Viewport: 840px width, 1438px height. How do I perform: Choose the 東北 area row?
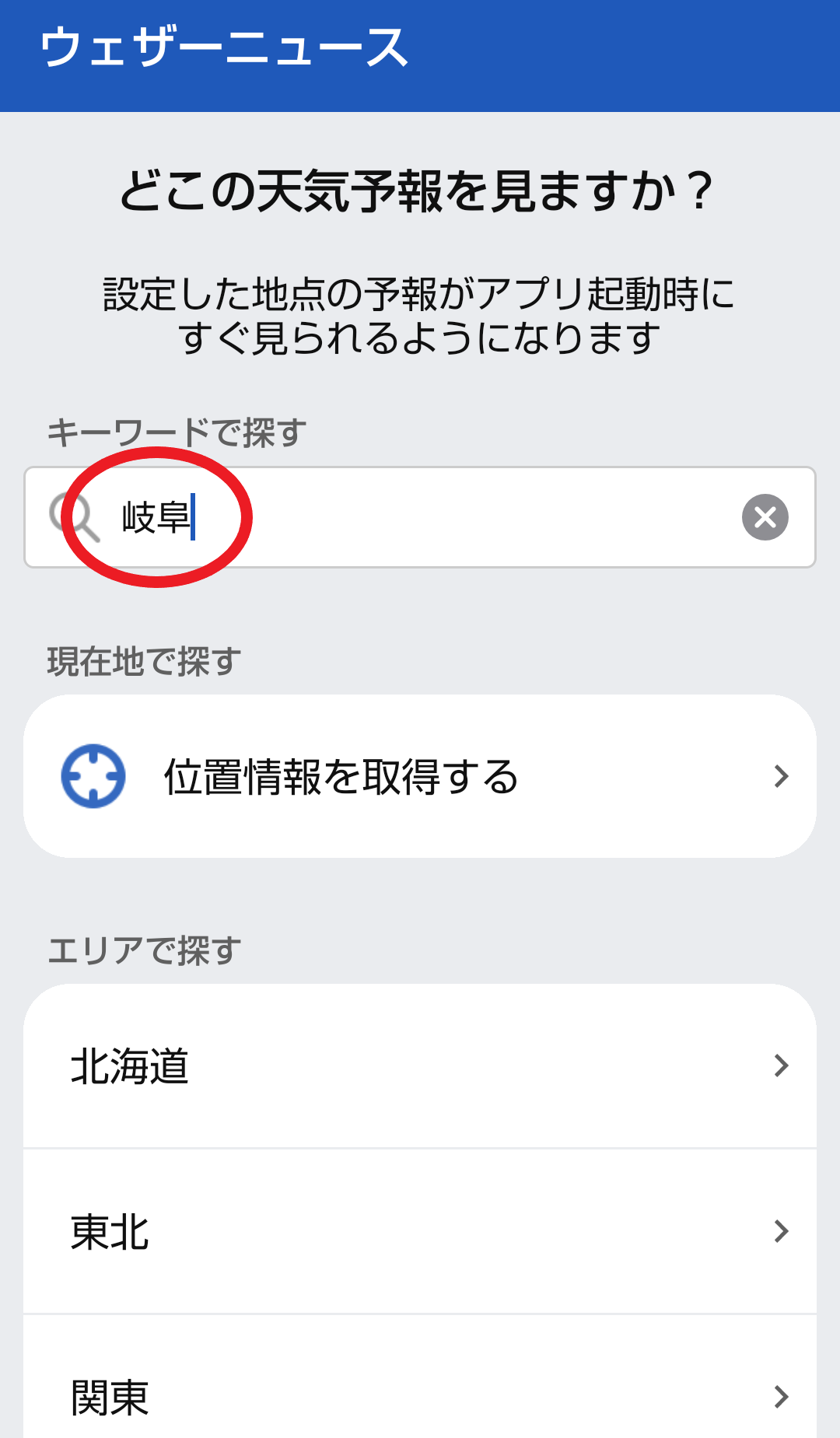point(420,1231)
